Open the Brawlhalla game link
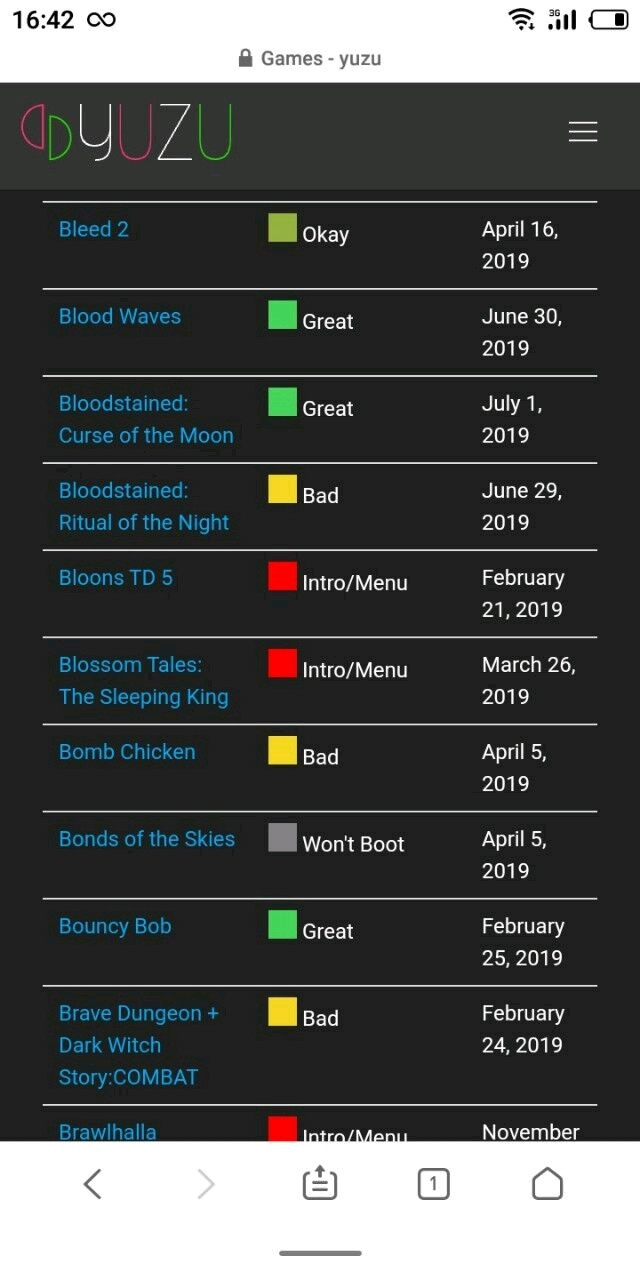Screen dimensions: 640x1280 point(107,1131)
